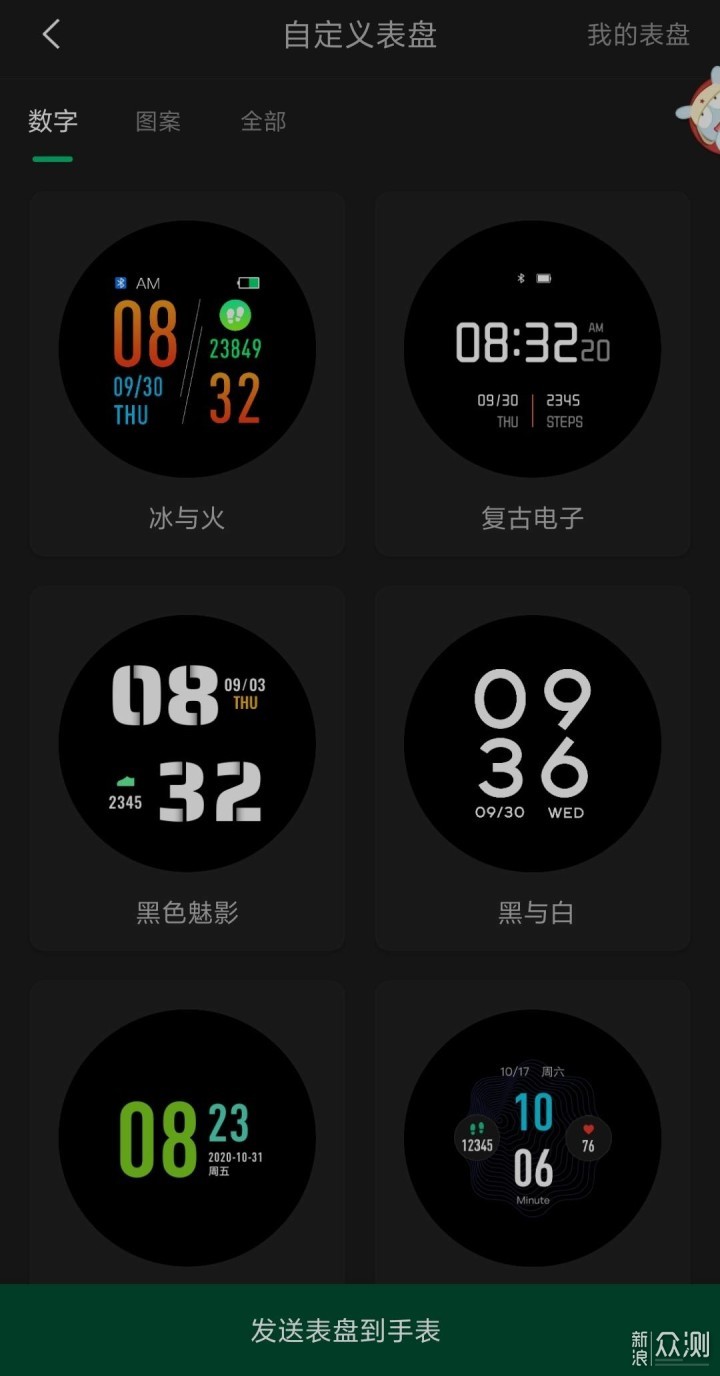720x1376 pixels.
Task: Tap 发送表盘到手表 button
Action: coord(345,1331)
